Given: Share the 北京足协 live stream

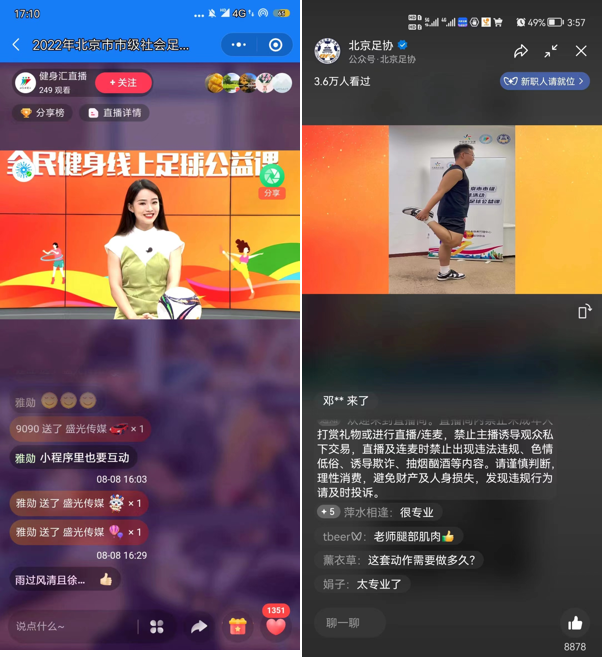Looking at the screenshot, I should point(520,51).
